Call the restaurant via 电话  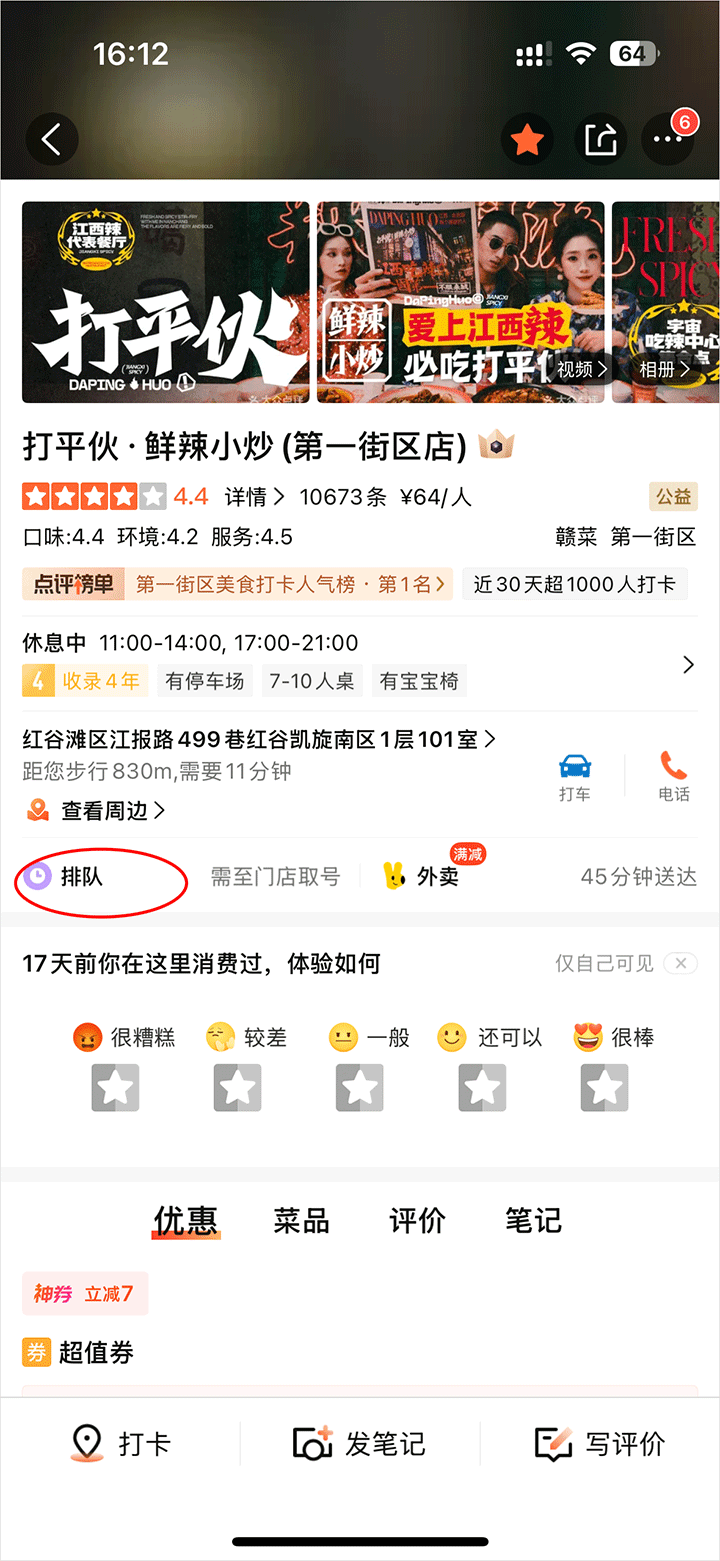coord(673,777)
